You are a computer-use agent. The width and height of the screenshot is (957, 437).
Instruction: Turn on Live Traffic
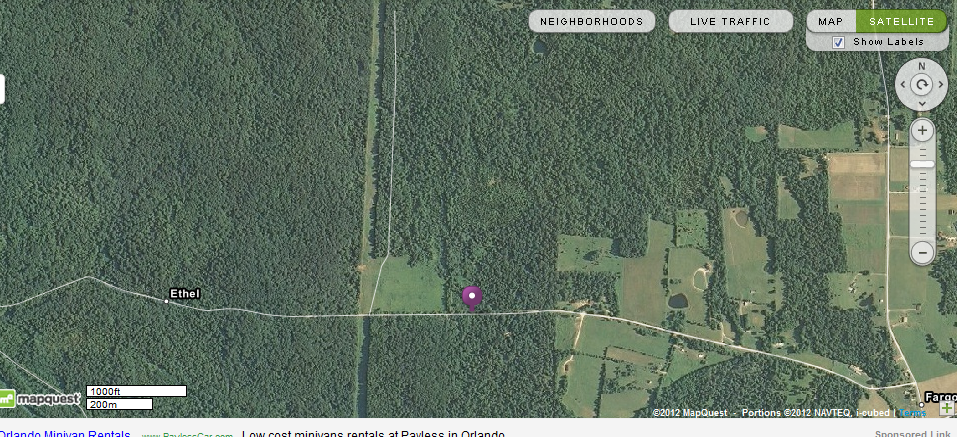coord(730,21)
